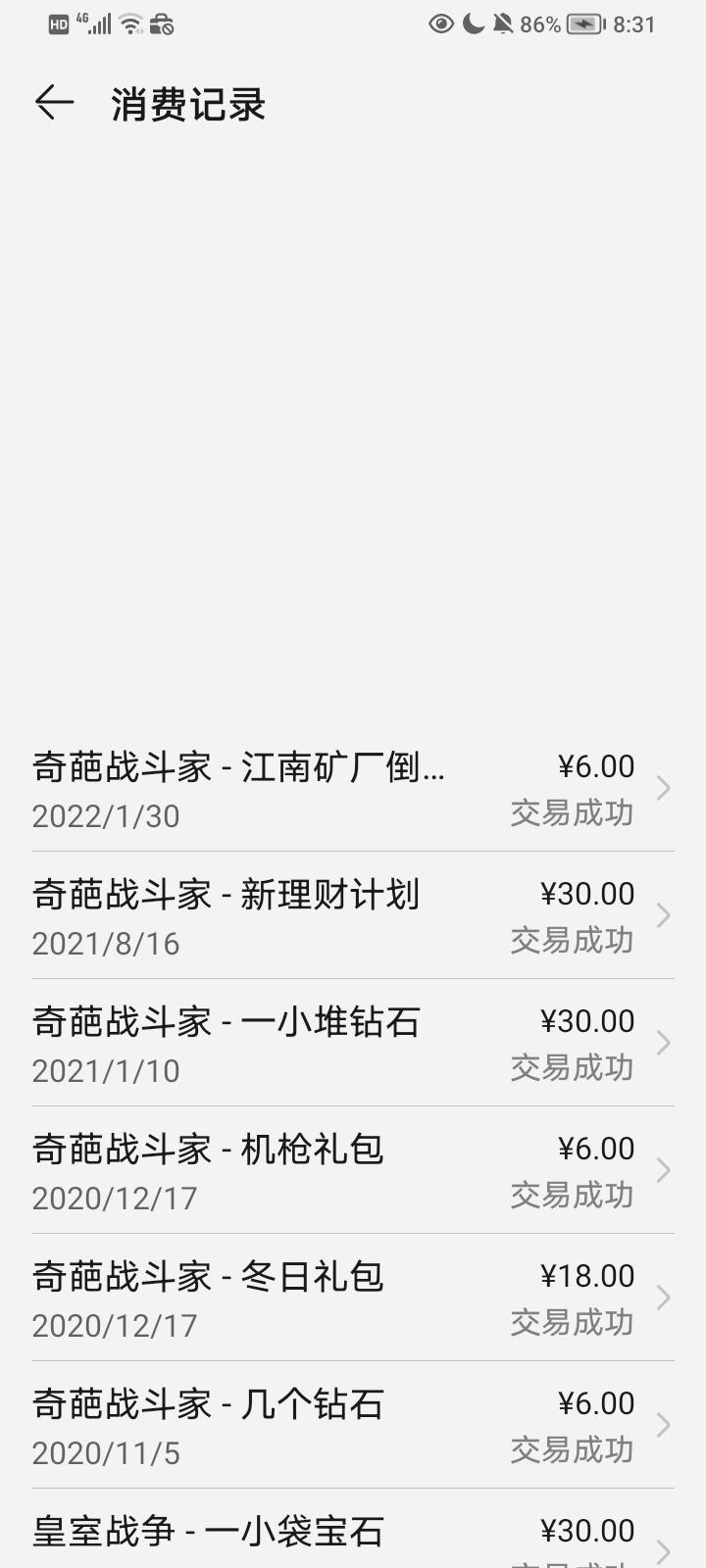Go back from 消费记录 page
Image resolution: width=706 pixels, height=1568 pixels.
[55, 103]
